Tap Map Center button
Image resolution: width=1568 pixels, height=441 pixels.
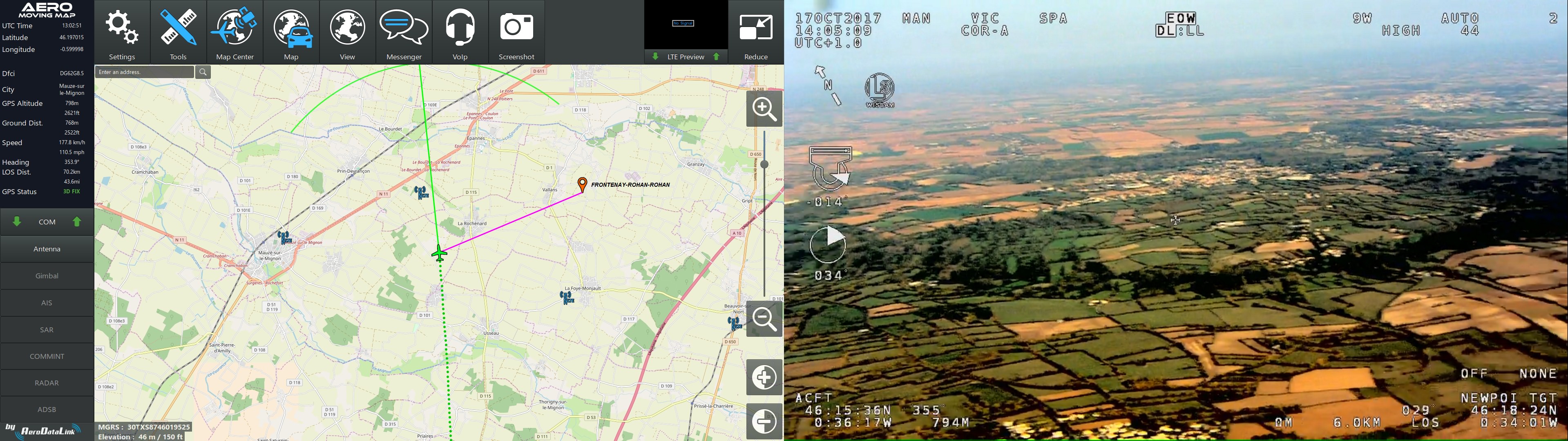(x=235, y=31)
